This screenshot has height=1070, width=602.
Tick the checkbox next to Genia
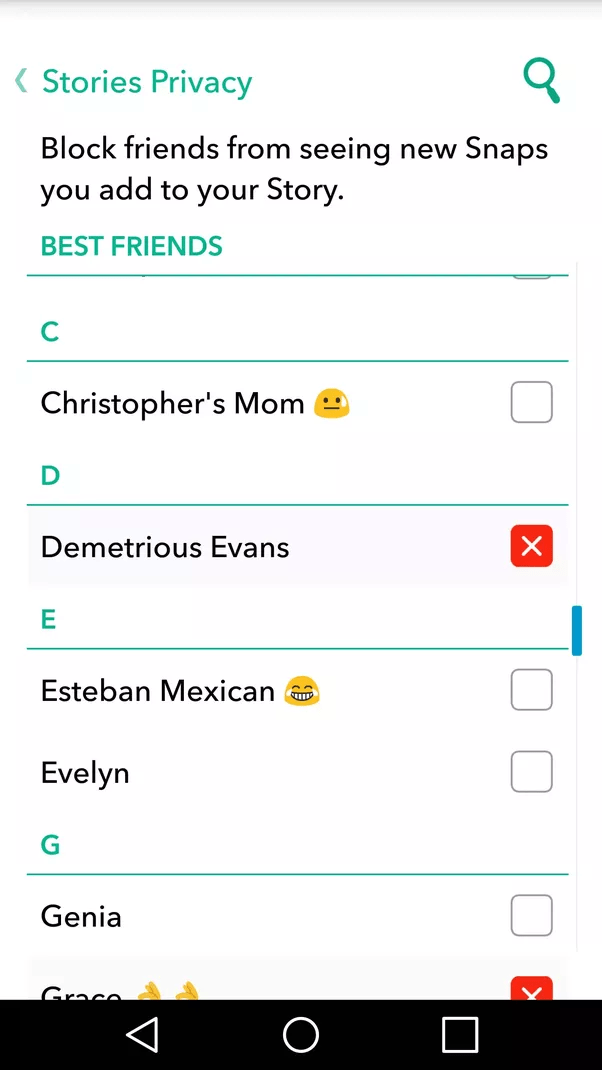pos(531,915)
